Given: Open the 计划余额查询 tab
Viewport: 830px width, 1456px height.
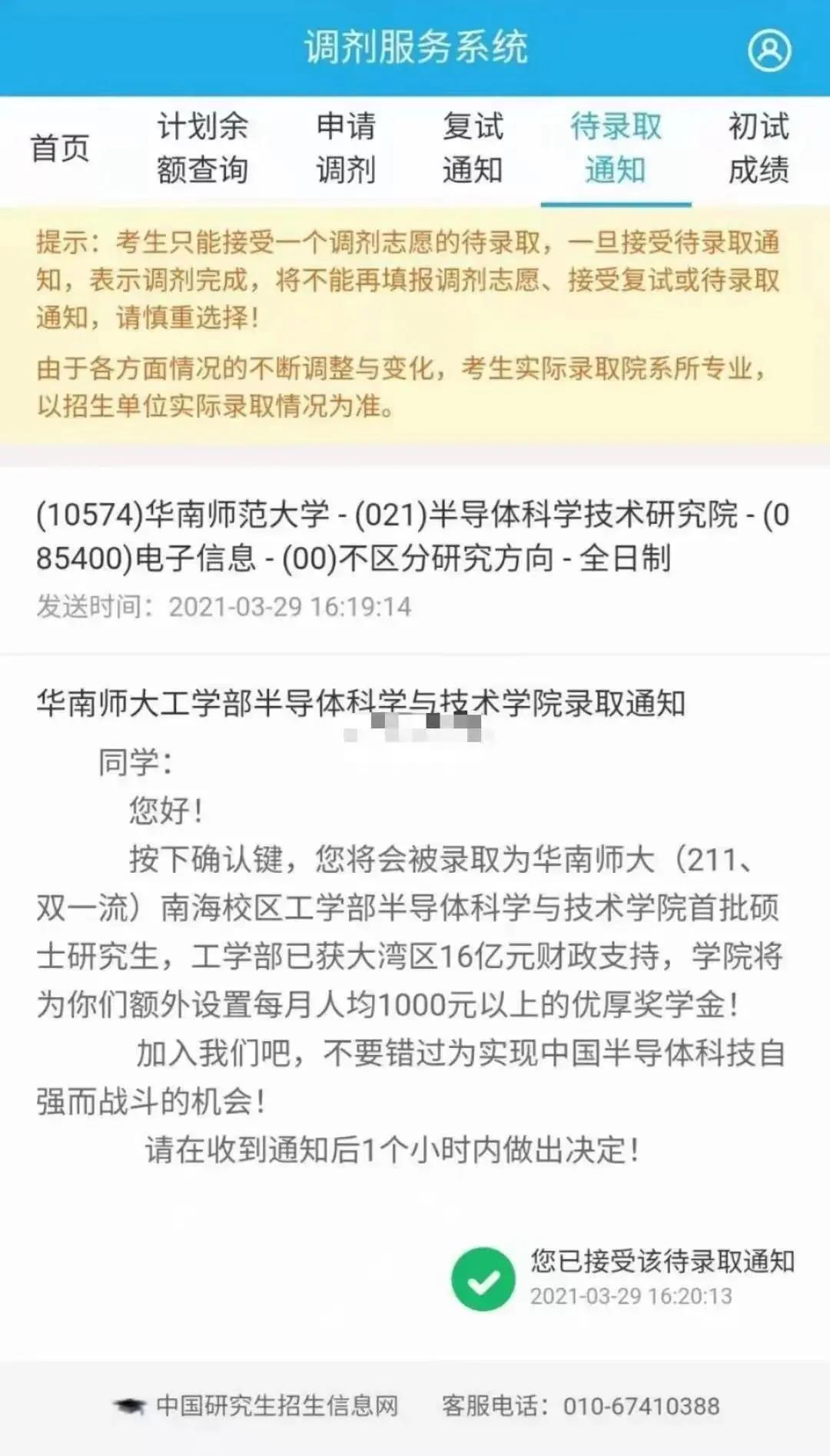Looking at the screenshot, I should coord(203,148).
